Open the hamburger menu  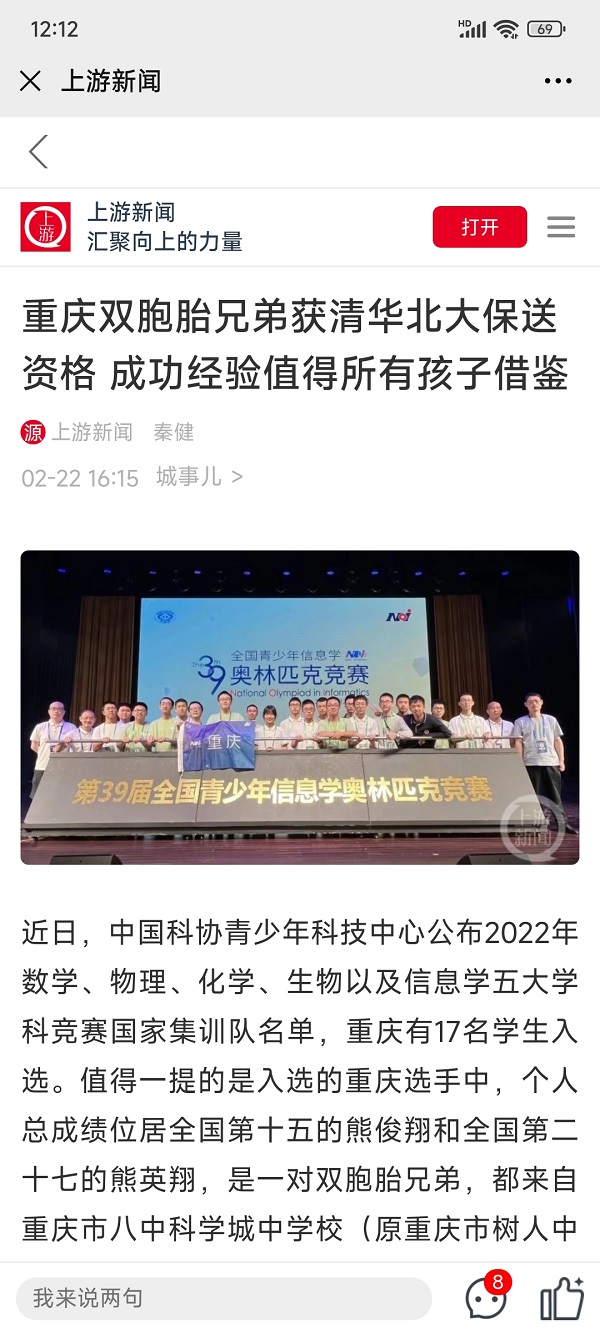561,227
